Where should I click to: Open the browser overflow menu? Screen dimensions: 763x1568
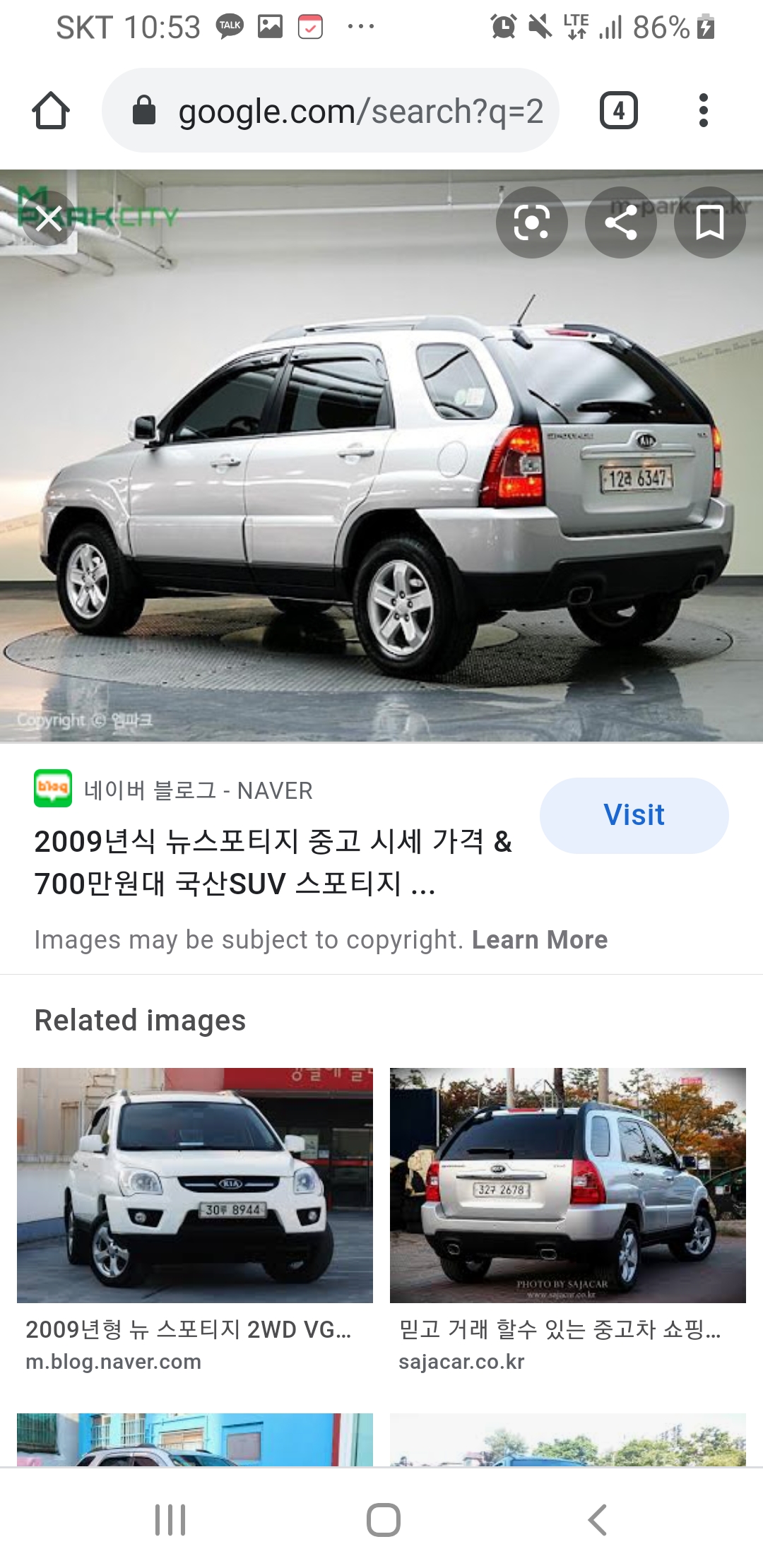click(x=702, y=111)
